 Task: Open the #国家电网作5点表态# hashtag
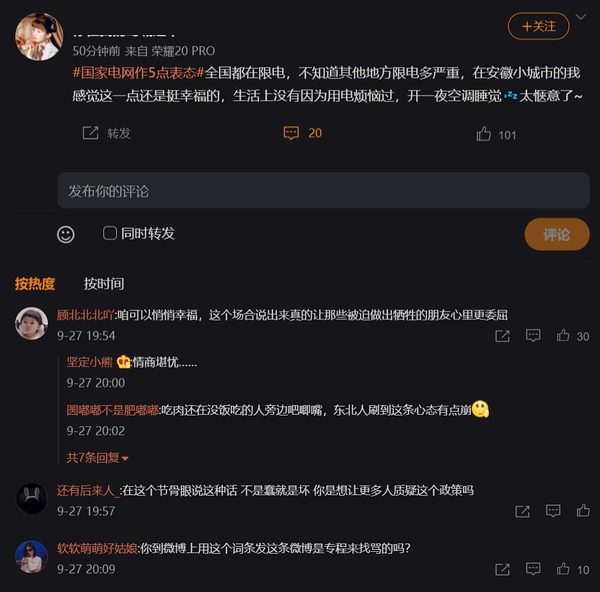coord(138,73)
